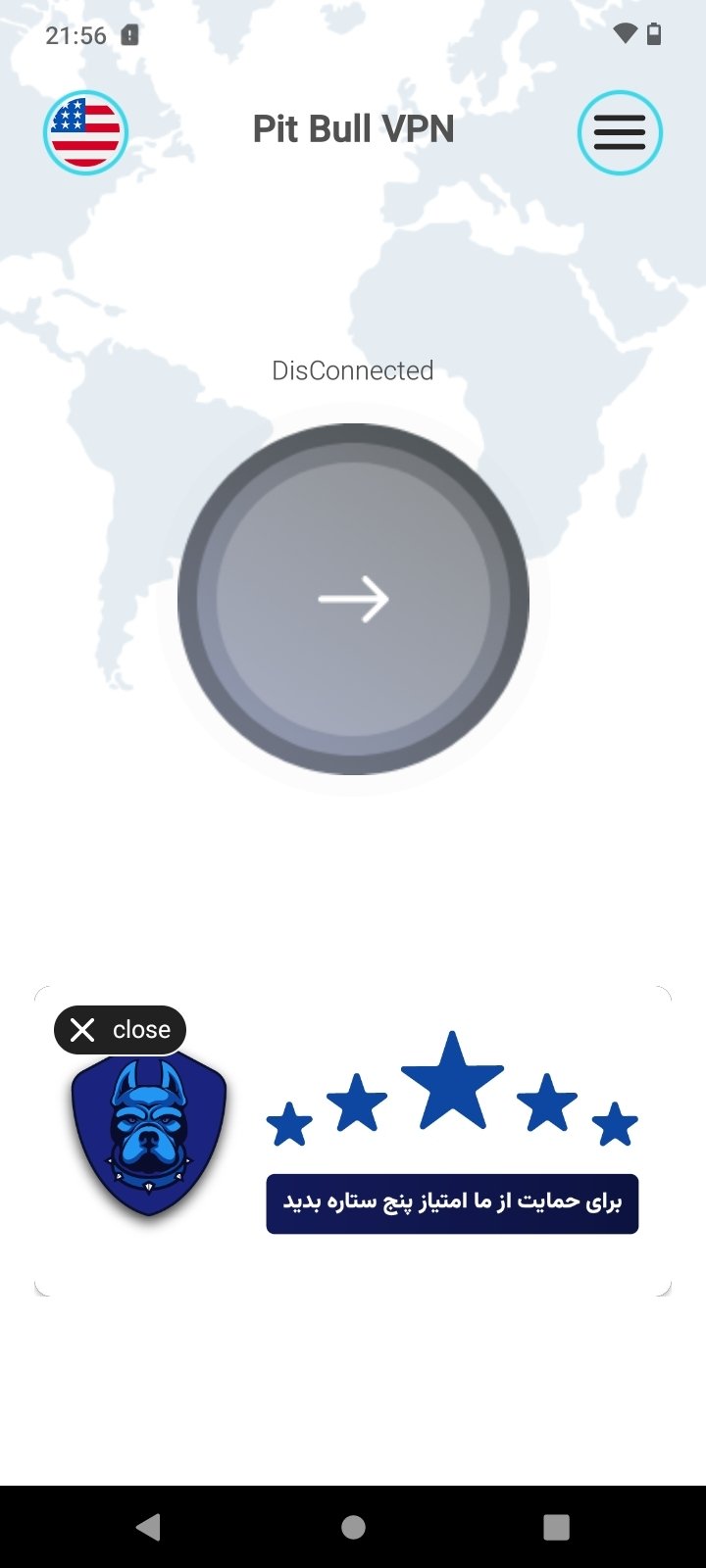Open the hamburger menu
The width and height of the screenshot is (706, 1568).
click(620, 132)
